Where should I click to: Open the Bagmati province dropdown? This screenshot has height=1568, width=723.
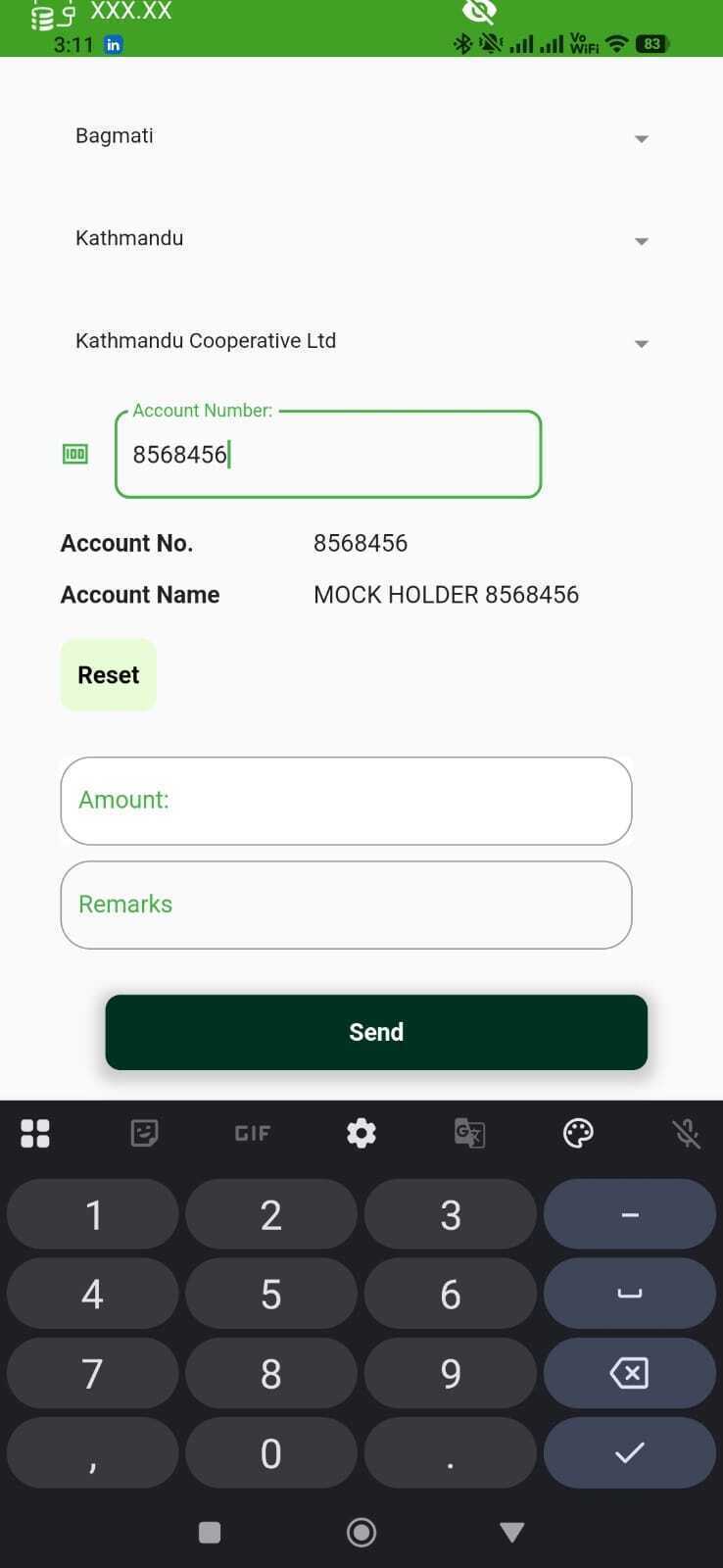pyautogui.click(x=361, y=136)
